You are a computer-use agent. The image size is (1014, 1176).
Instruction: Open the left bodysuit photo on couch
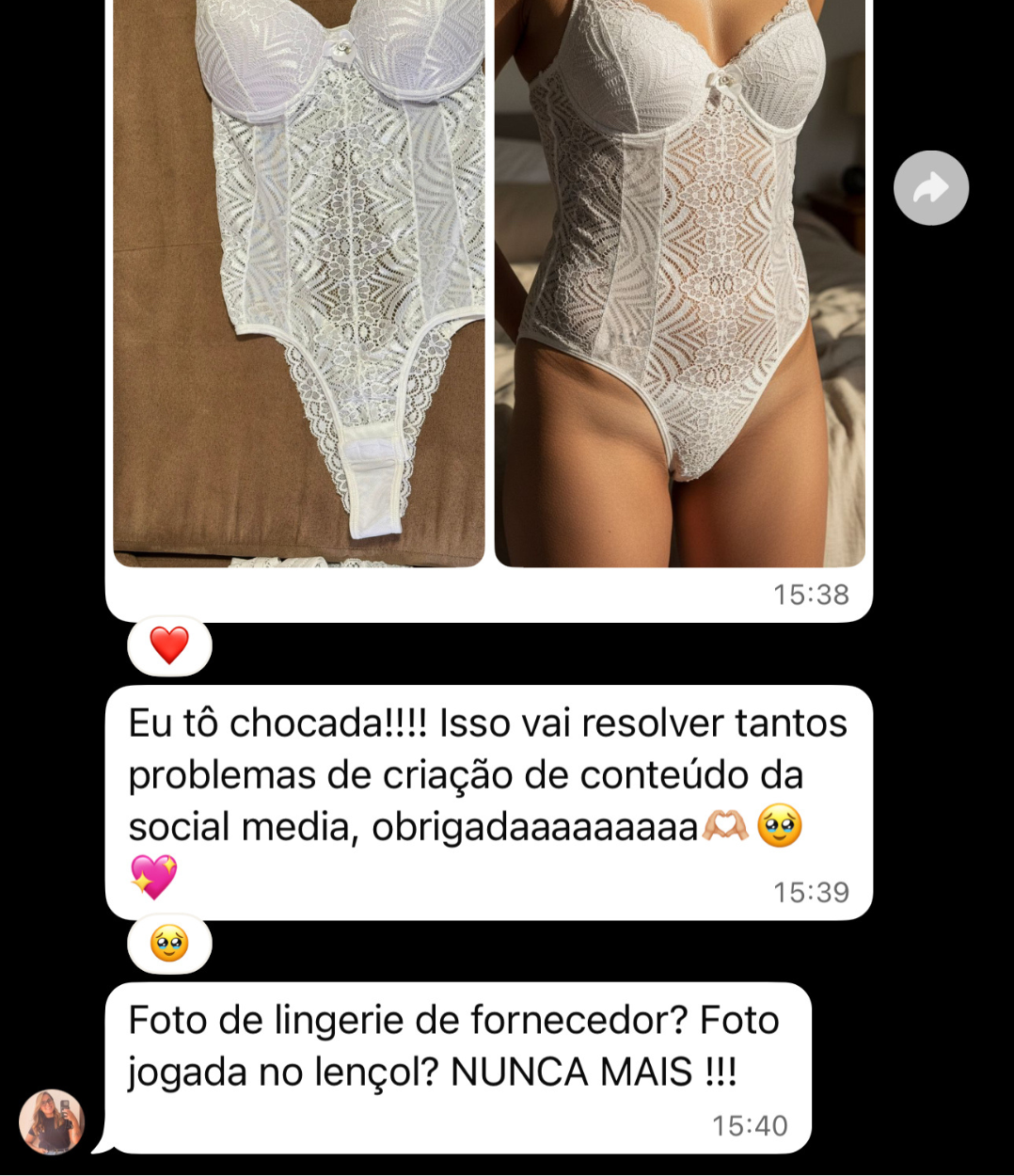point(298,282)
